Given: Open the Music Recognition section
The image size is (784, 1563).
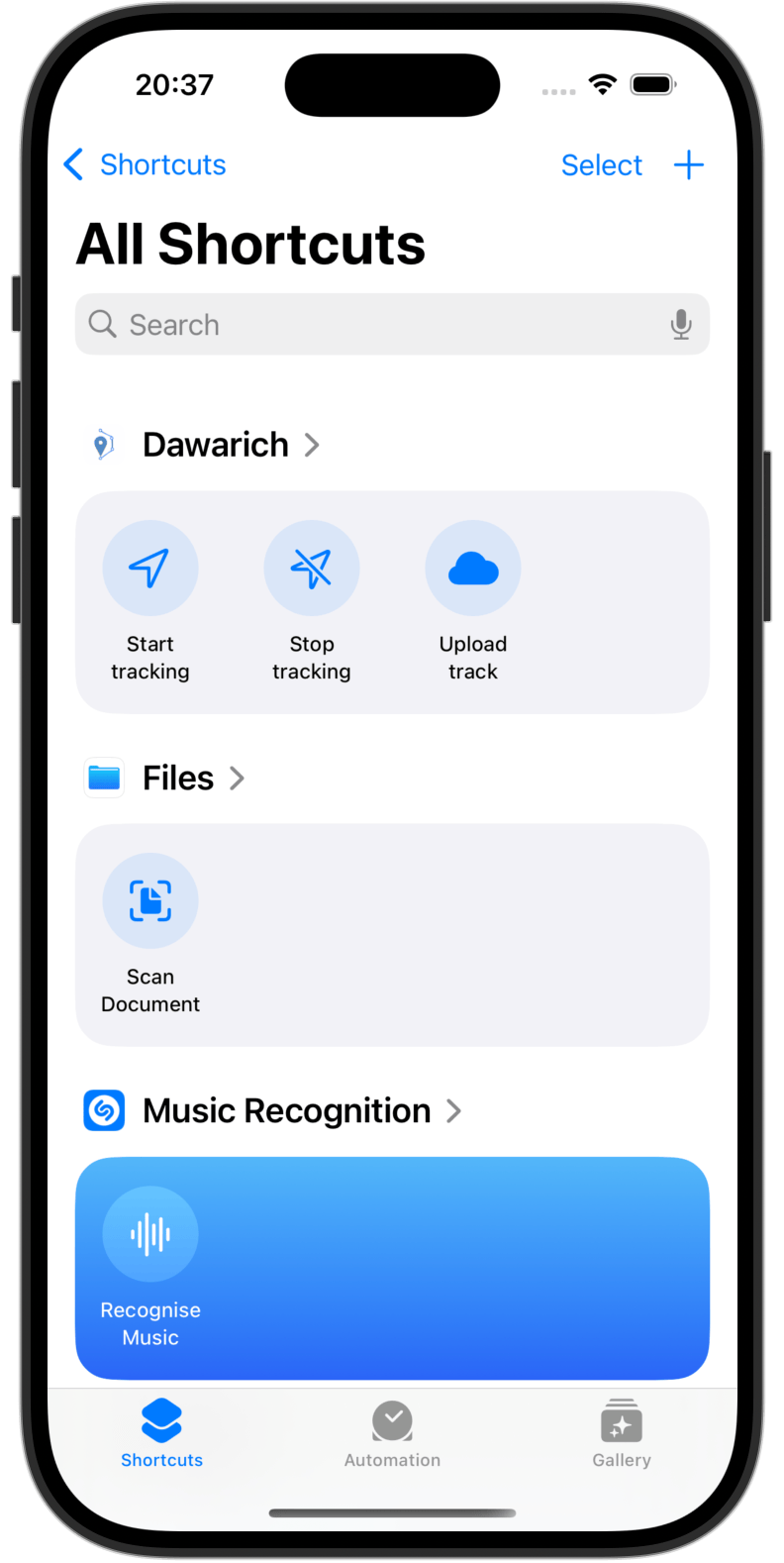Looking at the screenshot, I should 300,1111.
